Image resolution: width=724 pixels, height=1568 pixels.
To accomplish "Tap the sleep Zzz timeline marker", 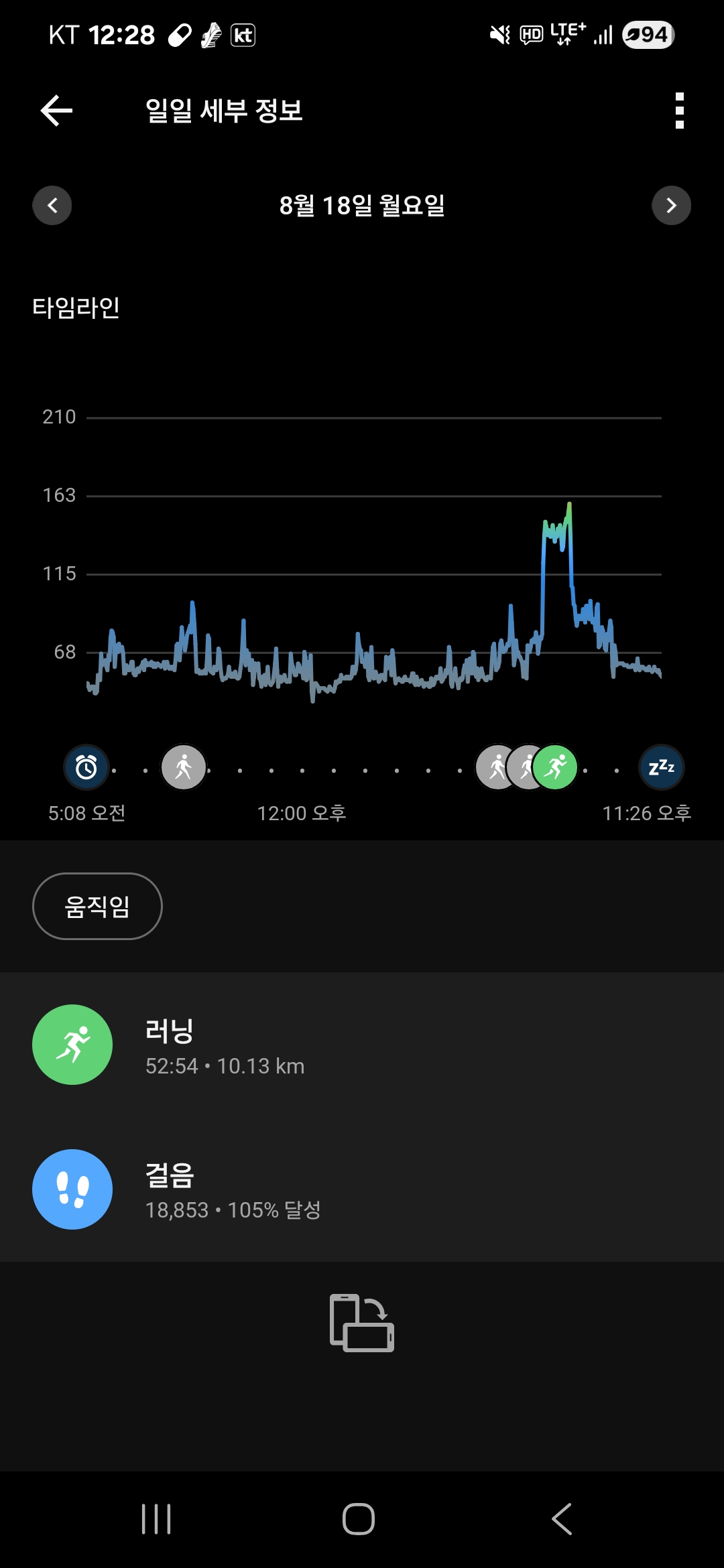I will click(662, 767).
